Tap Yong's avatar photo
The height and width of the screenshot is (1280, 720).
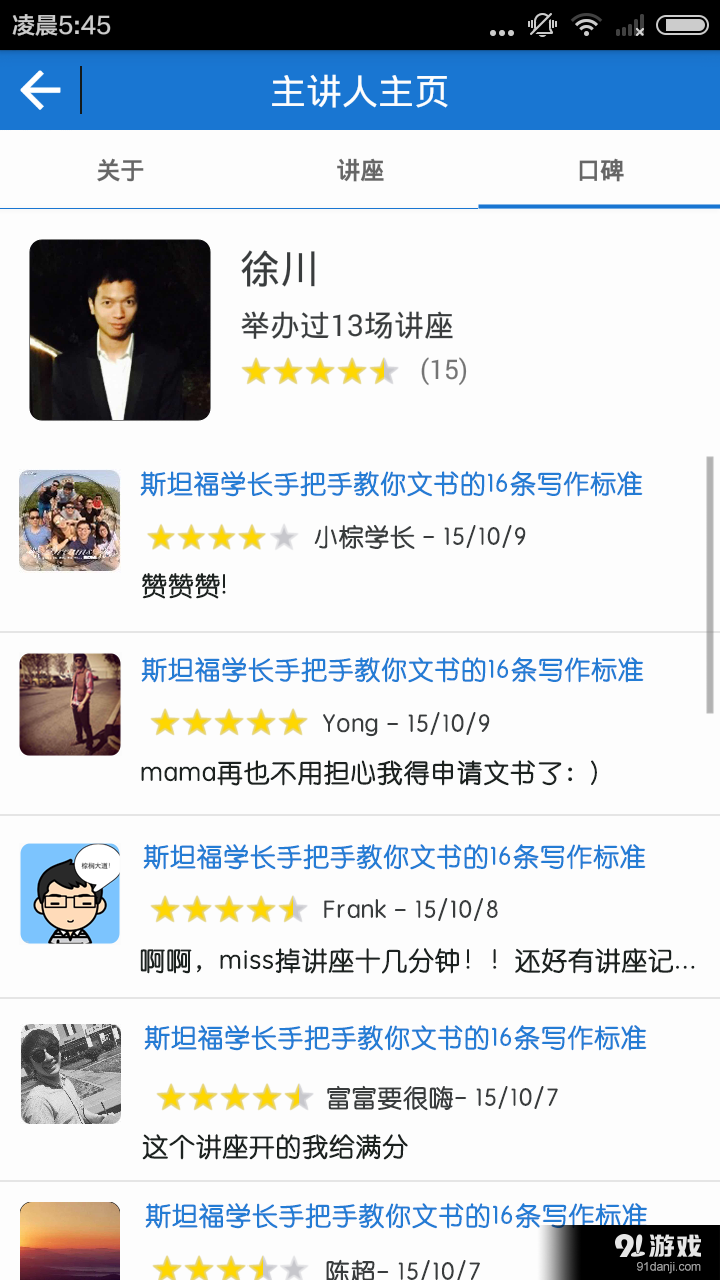coord(69,703)
